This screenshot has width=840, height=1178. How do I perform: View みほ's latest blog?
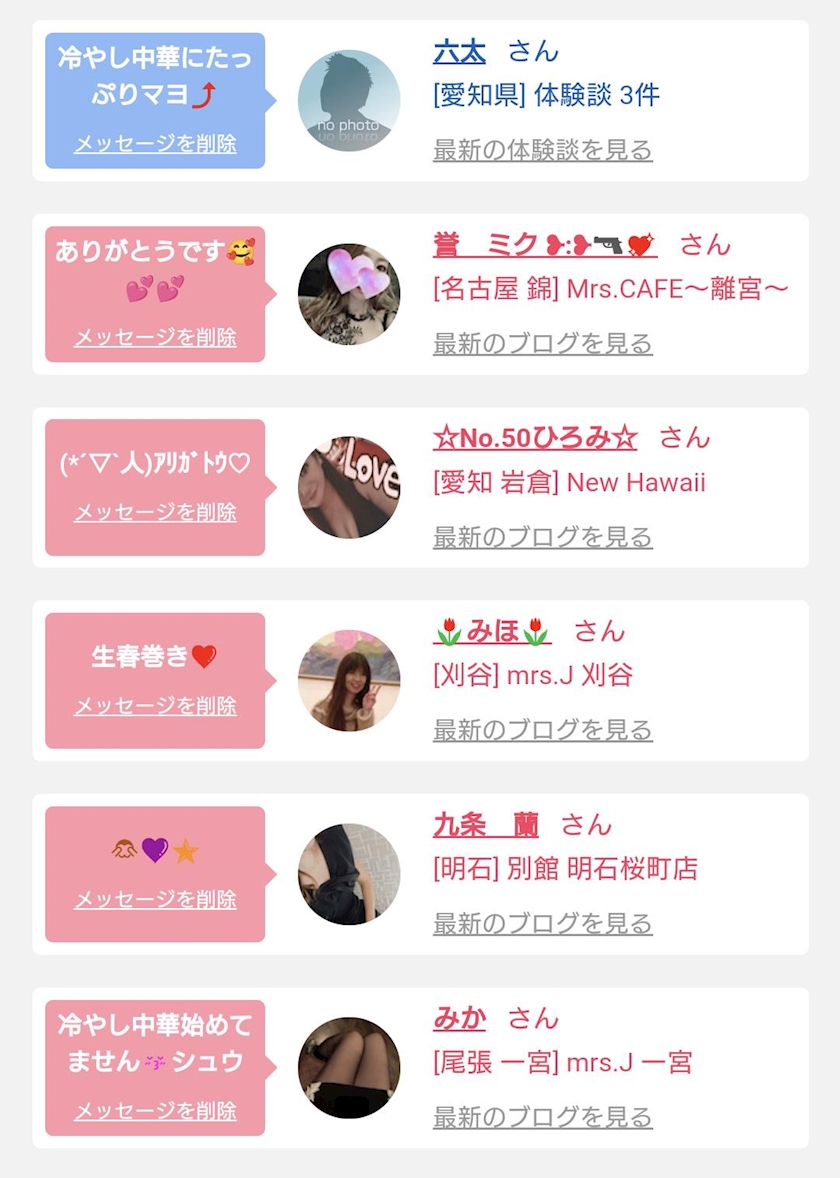[x=542, y=730]
